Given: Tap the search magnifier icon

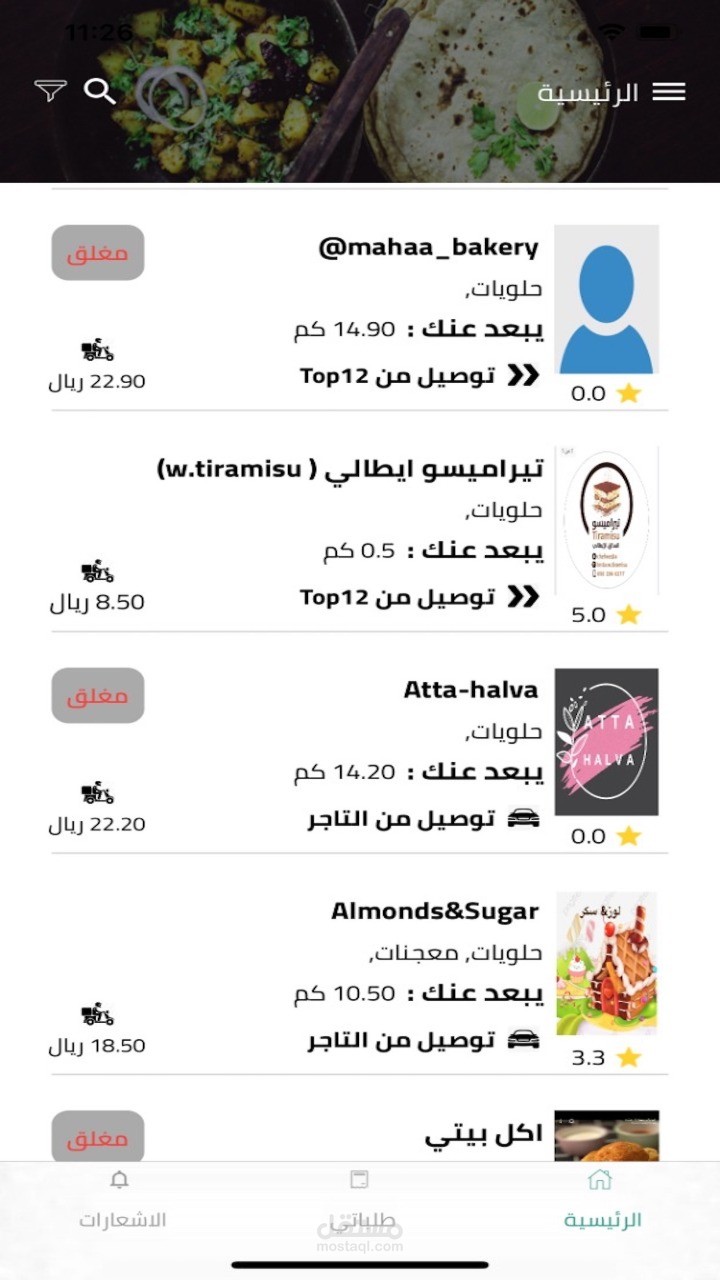Looking at the screenshot, I should click(99, 92).
